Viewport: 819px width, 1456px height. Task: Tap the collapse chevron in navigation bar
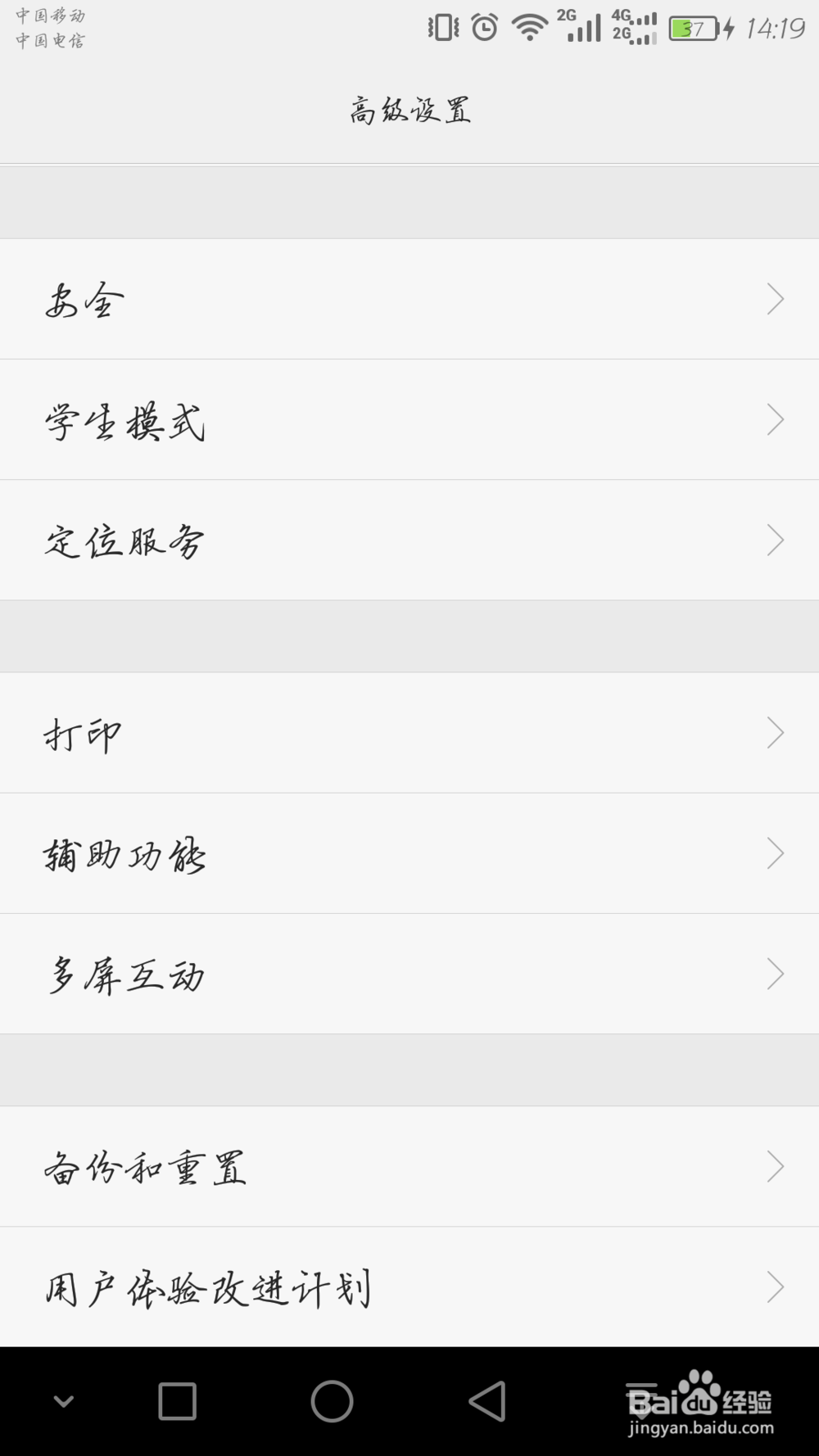coord(64,1400)
